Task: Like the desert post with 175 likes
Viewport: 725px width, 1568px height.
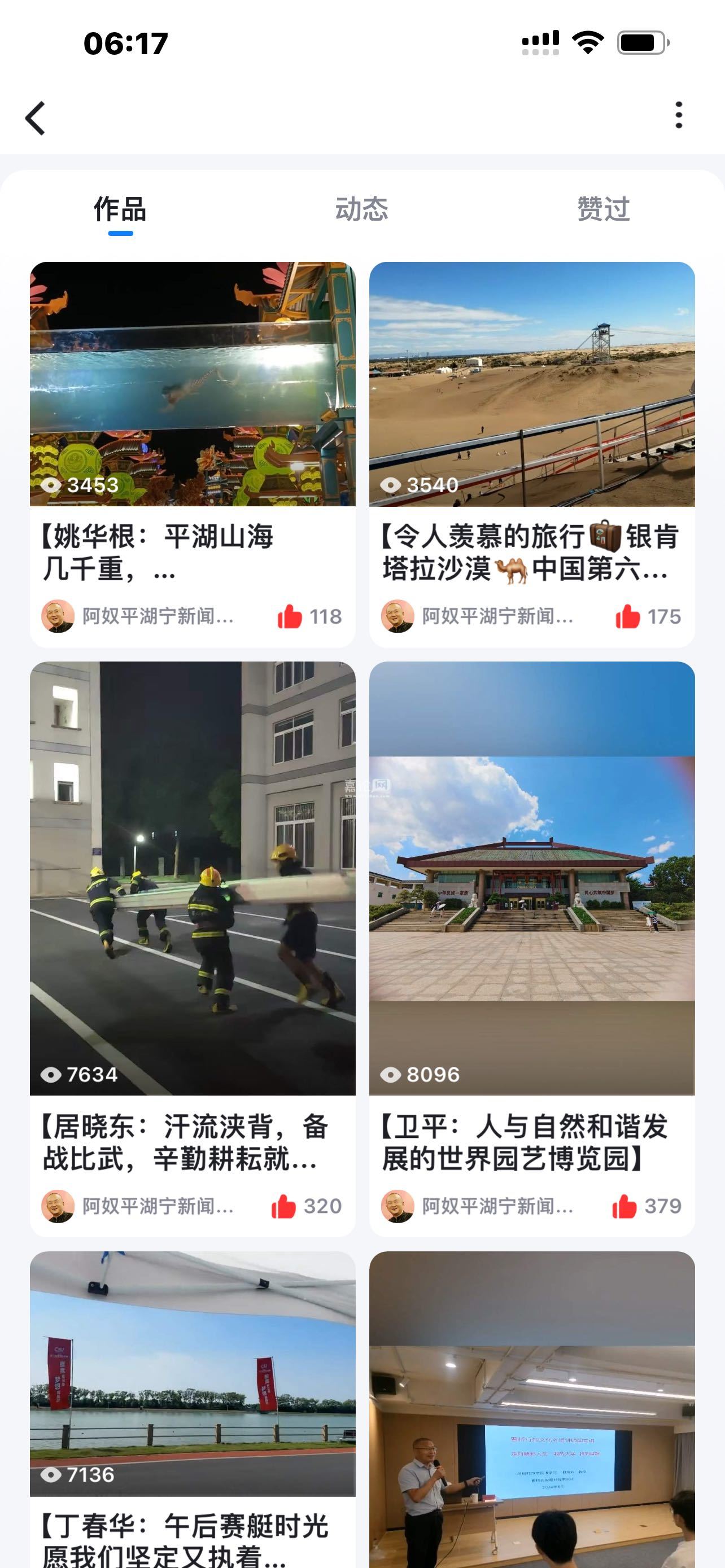Action: (628, 616)
